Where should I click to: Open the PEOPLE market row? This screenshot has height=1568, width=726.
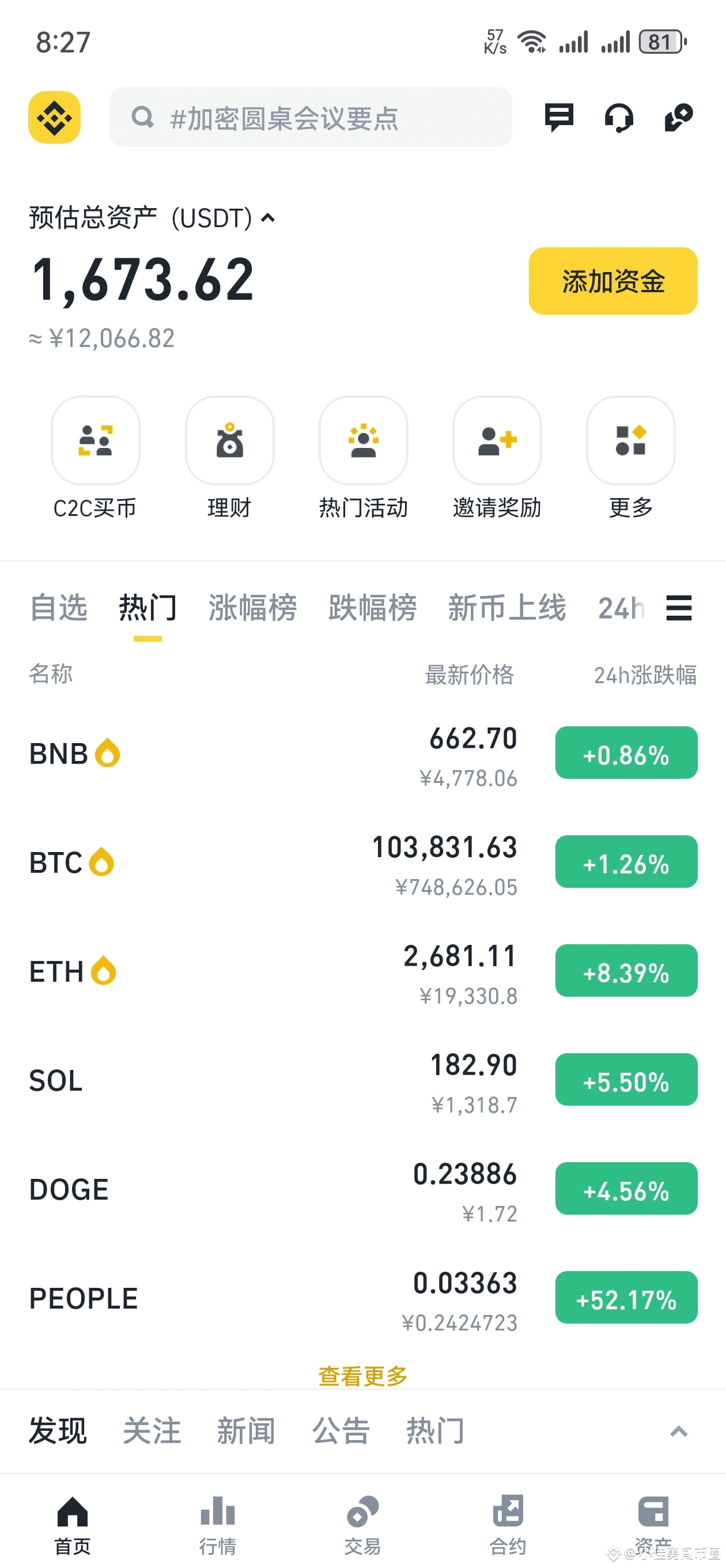point(364,1298)
